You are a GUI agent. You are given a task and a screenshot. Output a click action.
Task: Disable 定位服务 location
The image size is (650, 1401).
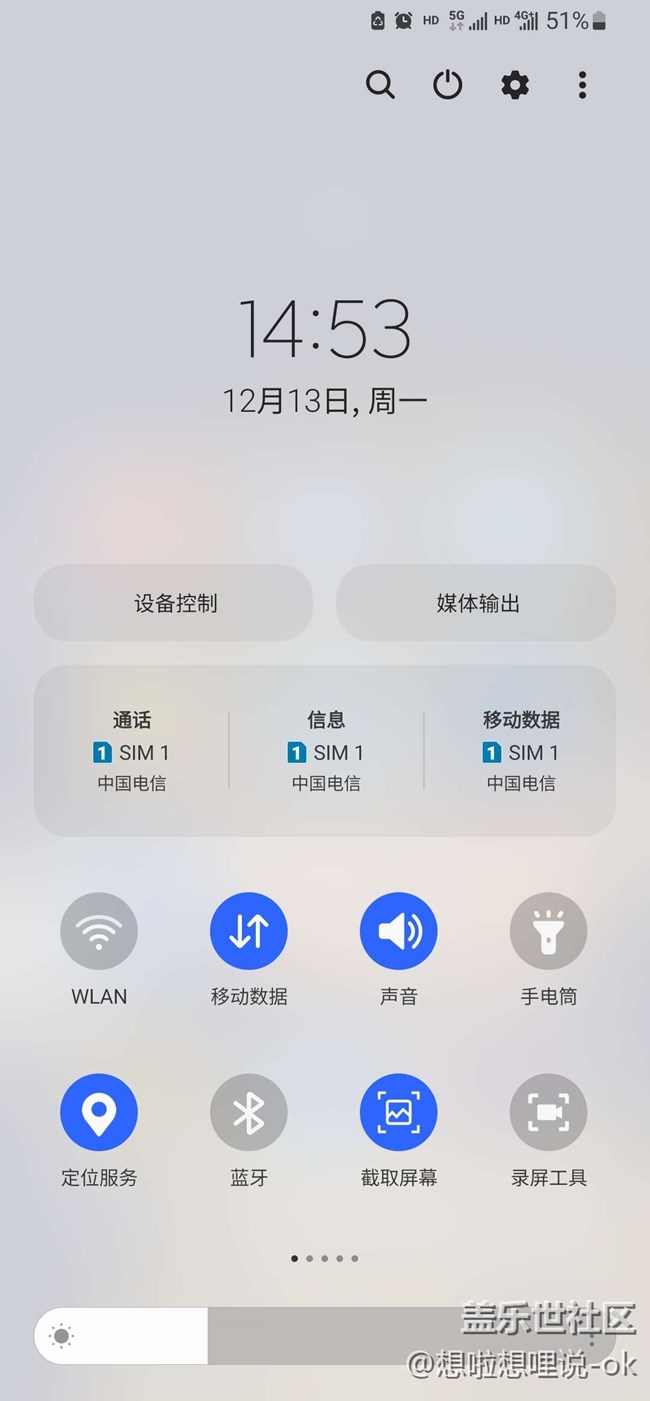99,1113
